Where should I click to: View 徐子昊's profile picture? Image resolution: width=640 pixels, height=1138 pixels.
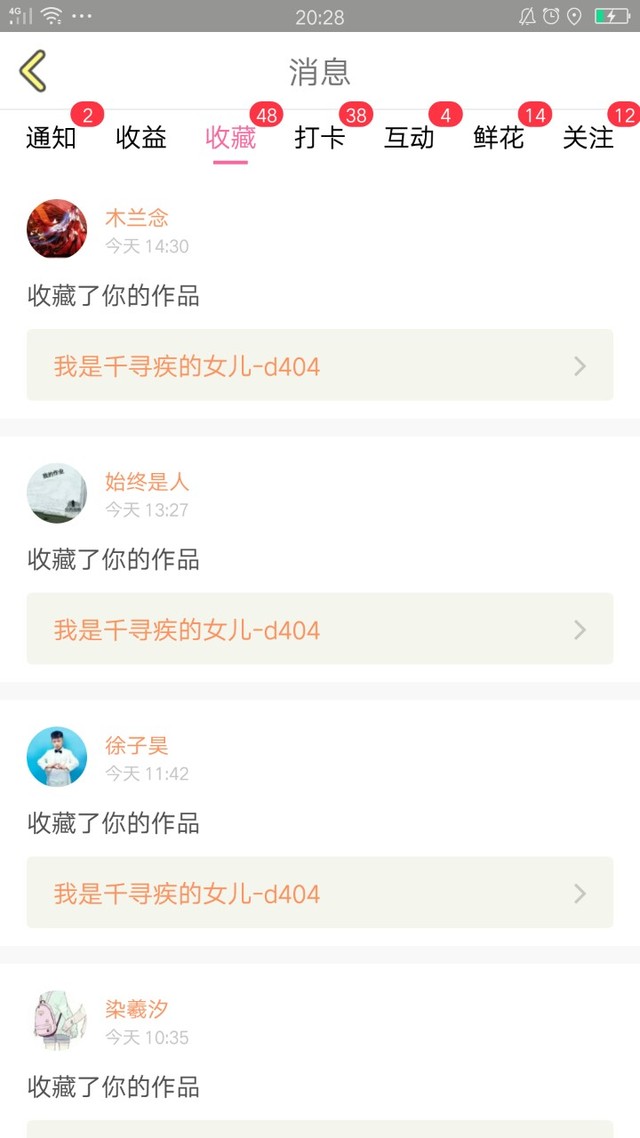tap(57, 756)
